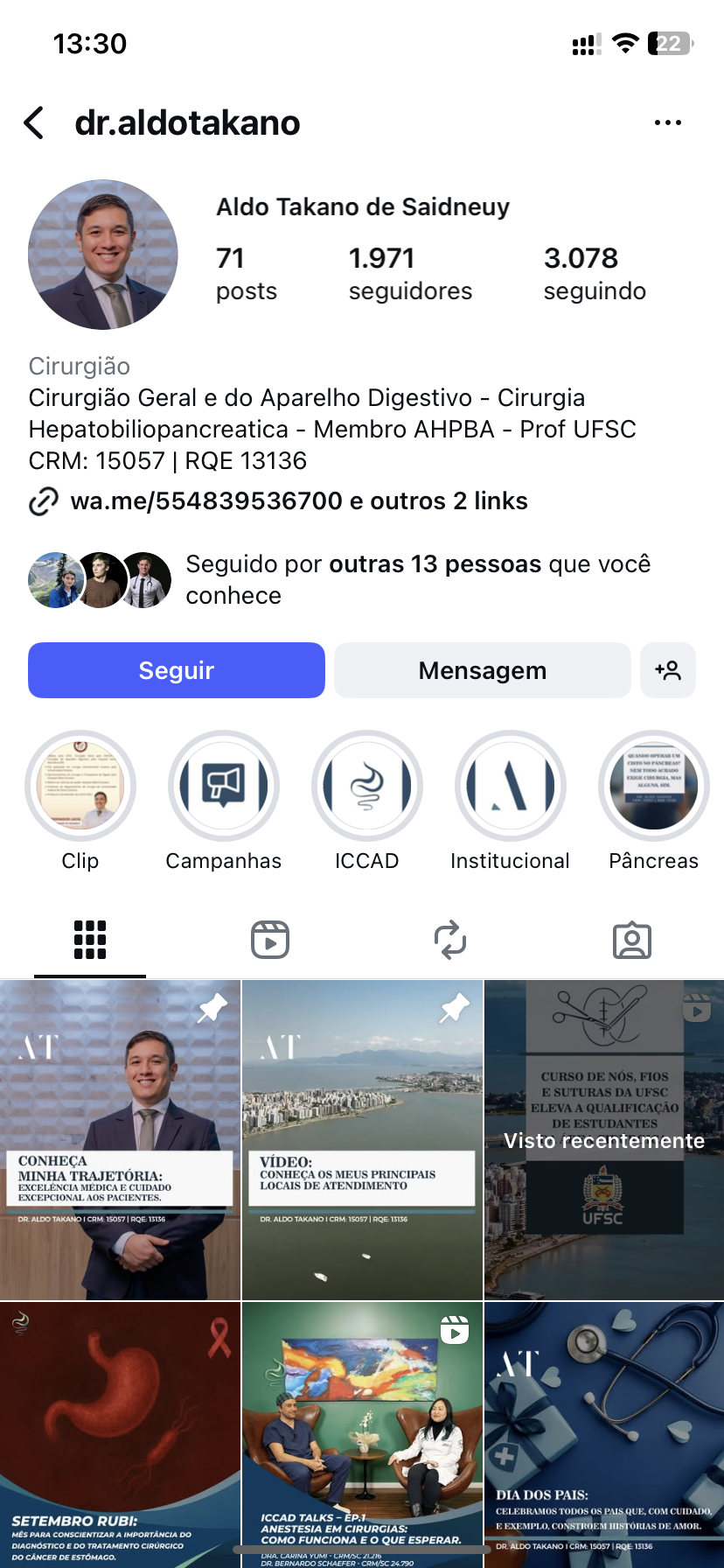Open pinned post Conheça minha trajetória
Viewport: 724px width, 1568px height.
(x=120, y=1139)
